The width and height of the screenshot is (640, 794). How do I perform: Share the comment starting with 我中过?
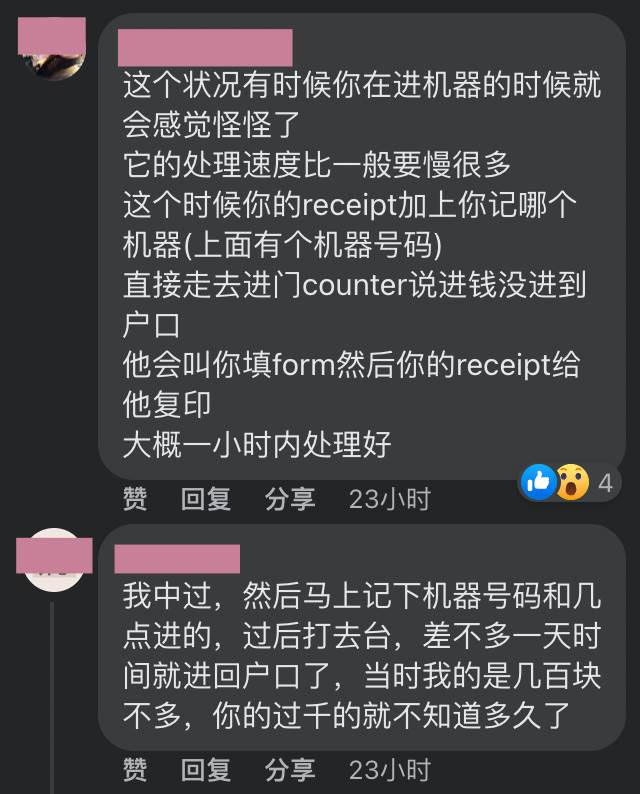point(290,770)
